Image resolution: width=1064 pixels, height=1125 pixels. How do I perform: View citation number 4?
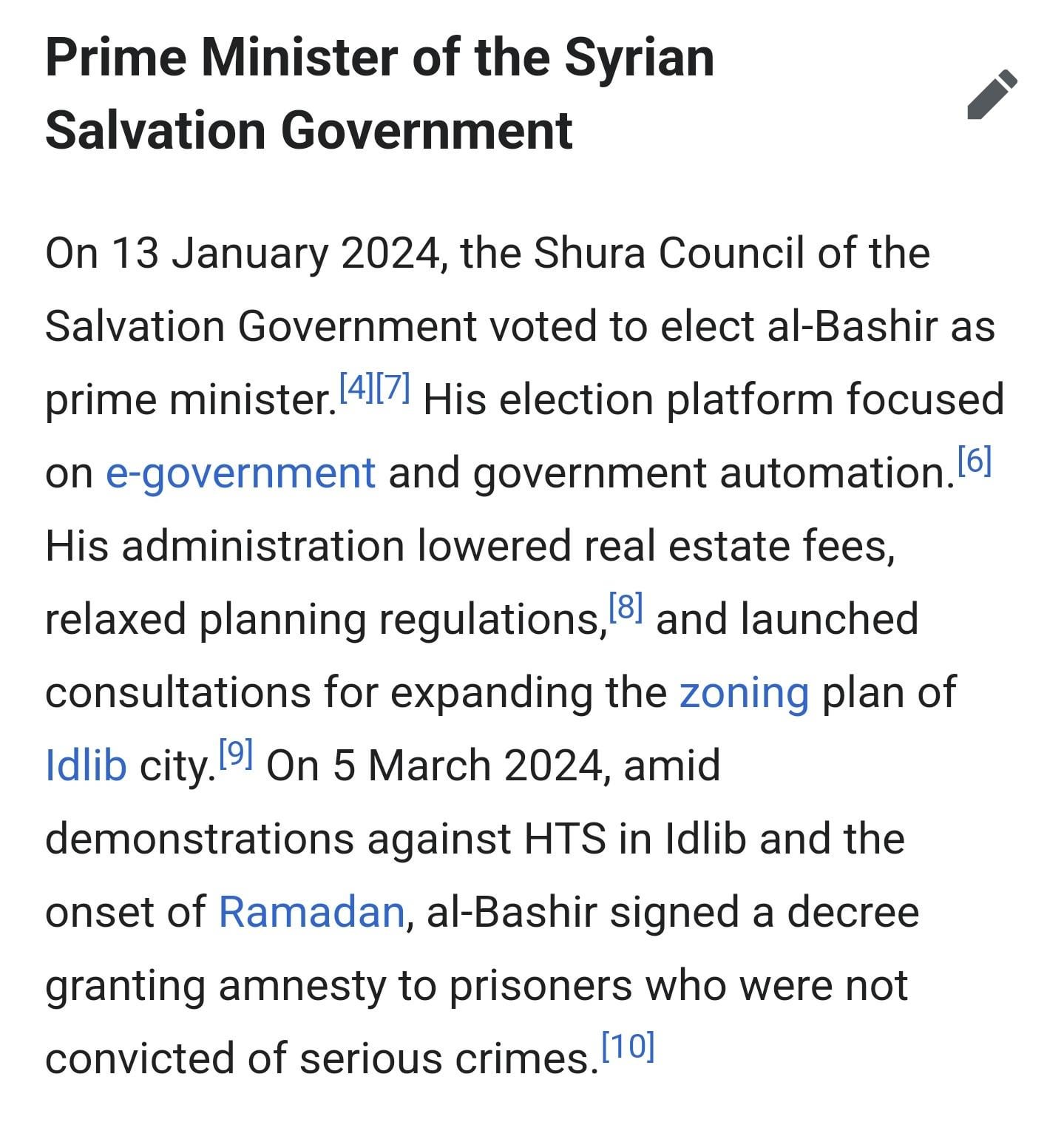356,387
